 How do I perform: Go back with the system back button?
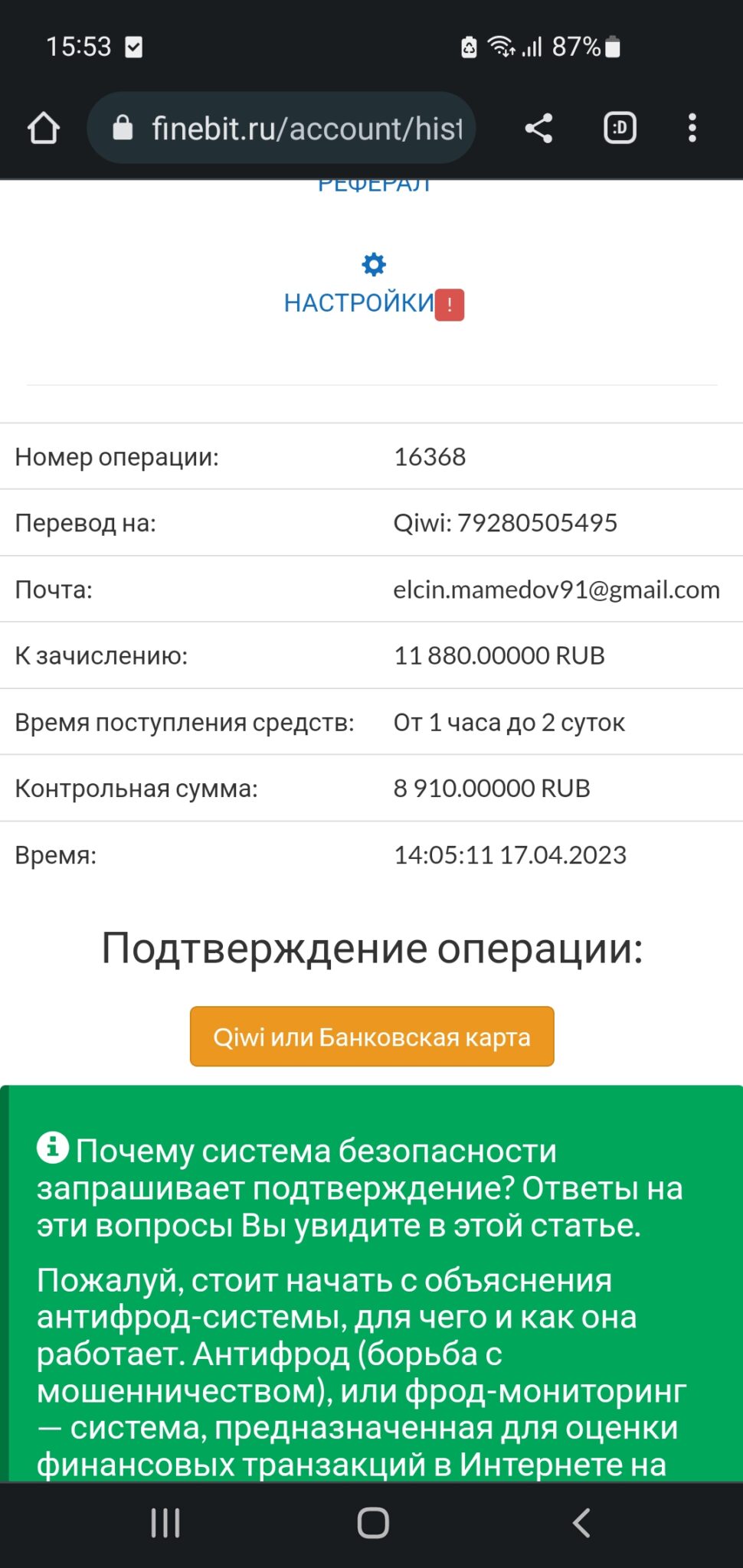pyautogui.click(x=581, y=1523)
